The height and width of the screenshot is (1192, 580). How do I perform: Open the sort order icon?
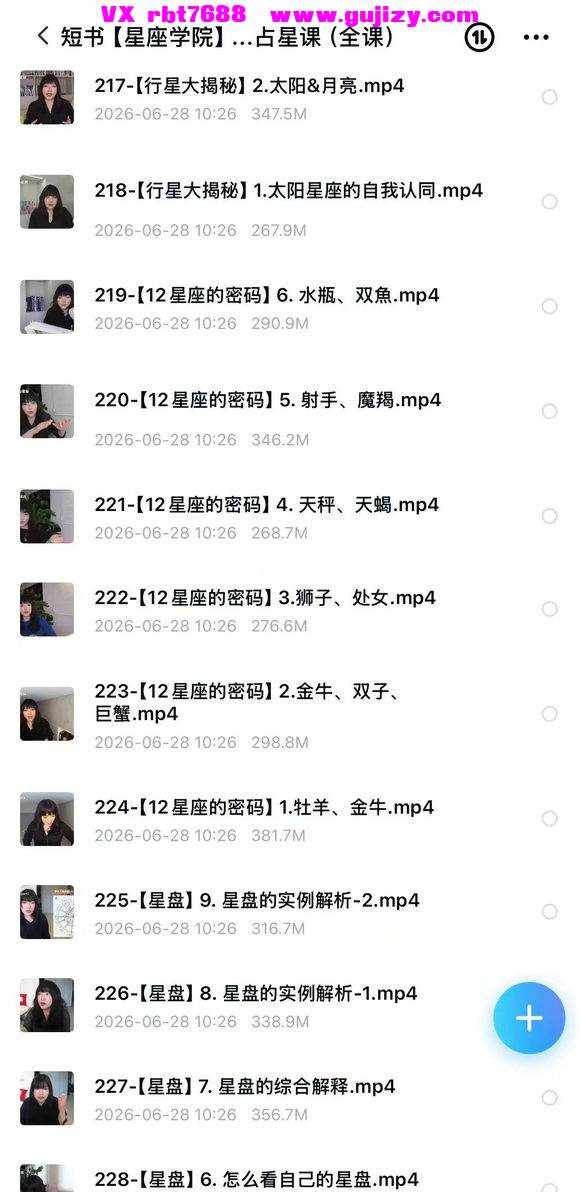click(x=479, y=37)
